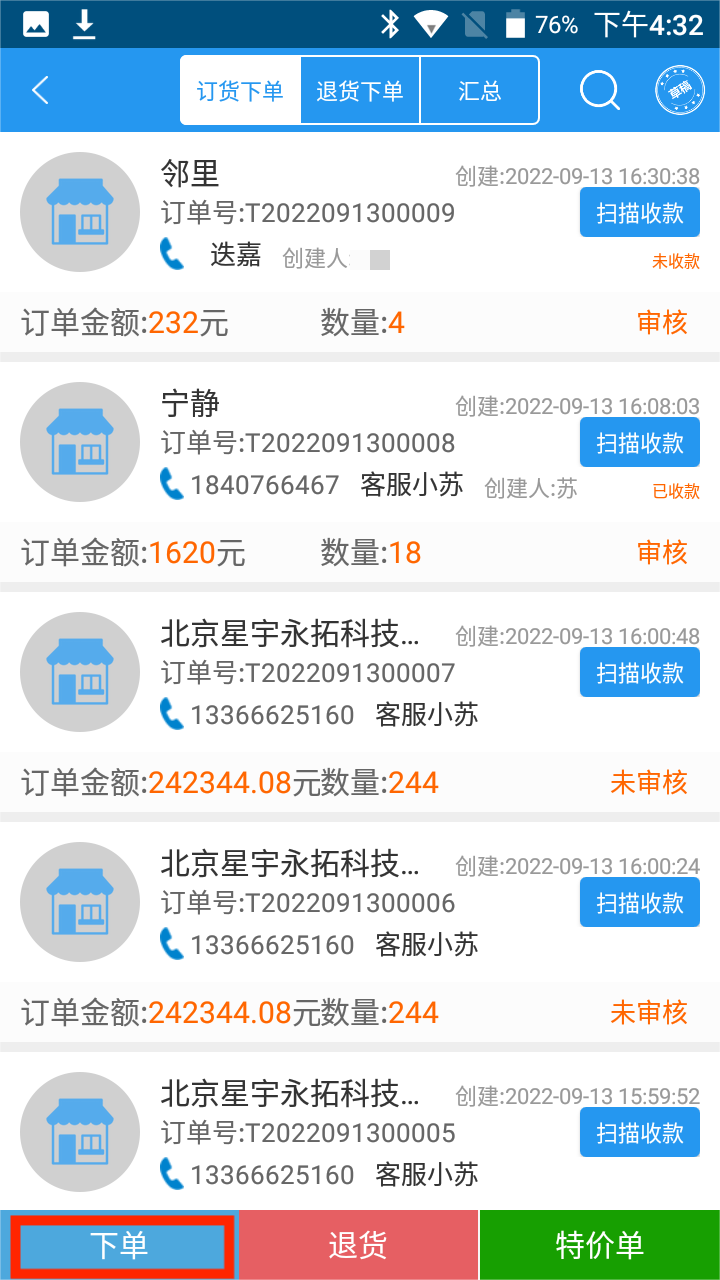
Task: Switch to the 订货下单 tab
Action: 240,91
